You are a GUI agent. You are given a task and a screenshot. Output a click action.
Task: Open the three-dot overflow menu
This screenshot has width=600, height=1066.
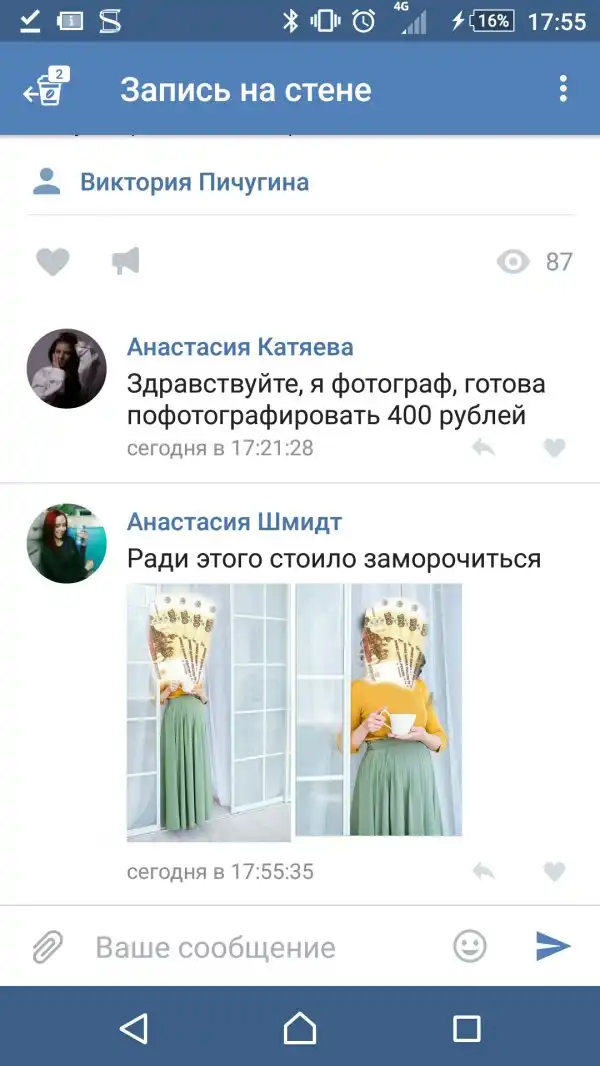pos(563,89)
